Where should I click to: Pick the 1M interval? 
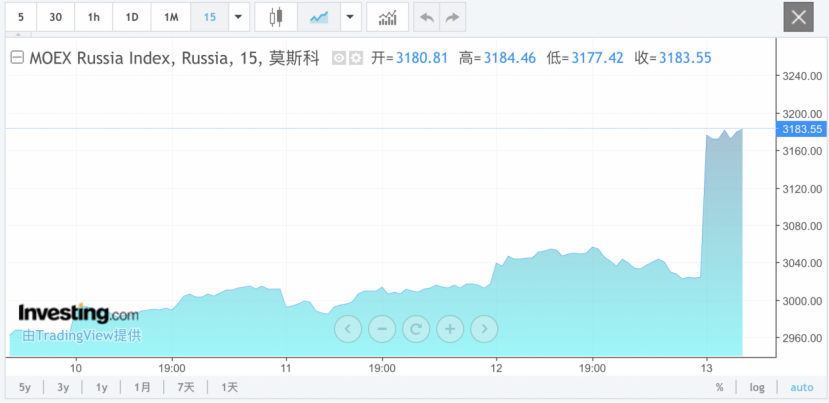[x=171, y=17]
